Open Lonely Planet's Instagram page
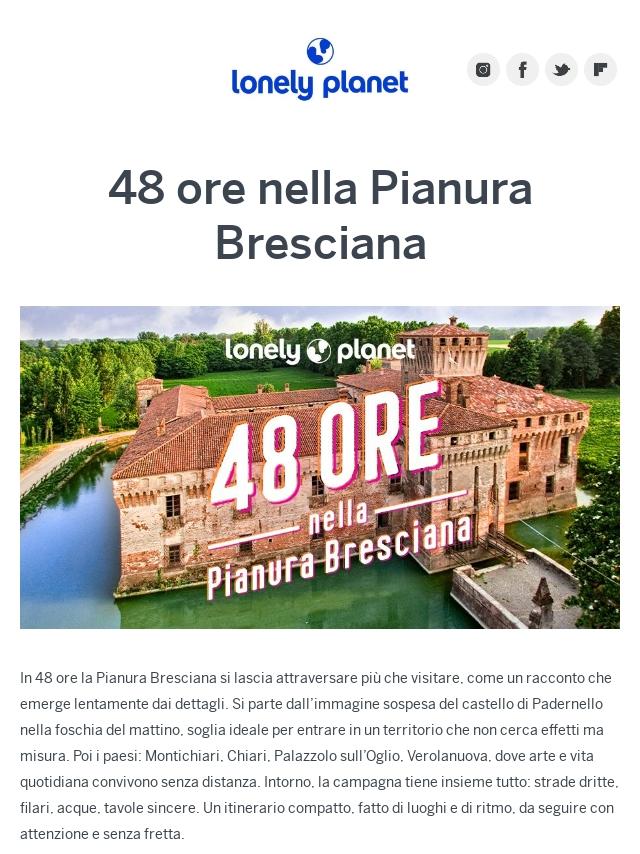This screenshot has width=640, height=854. pyautogui.click(x=483, y=69)
